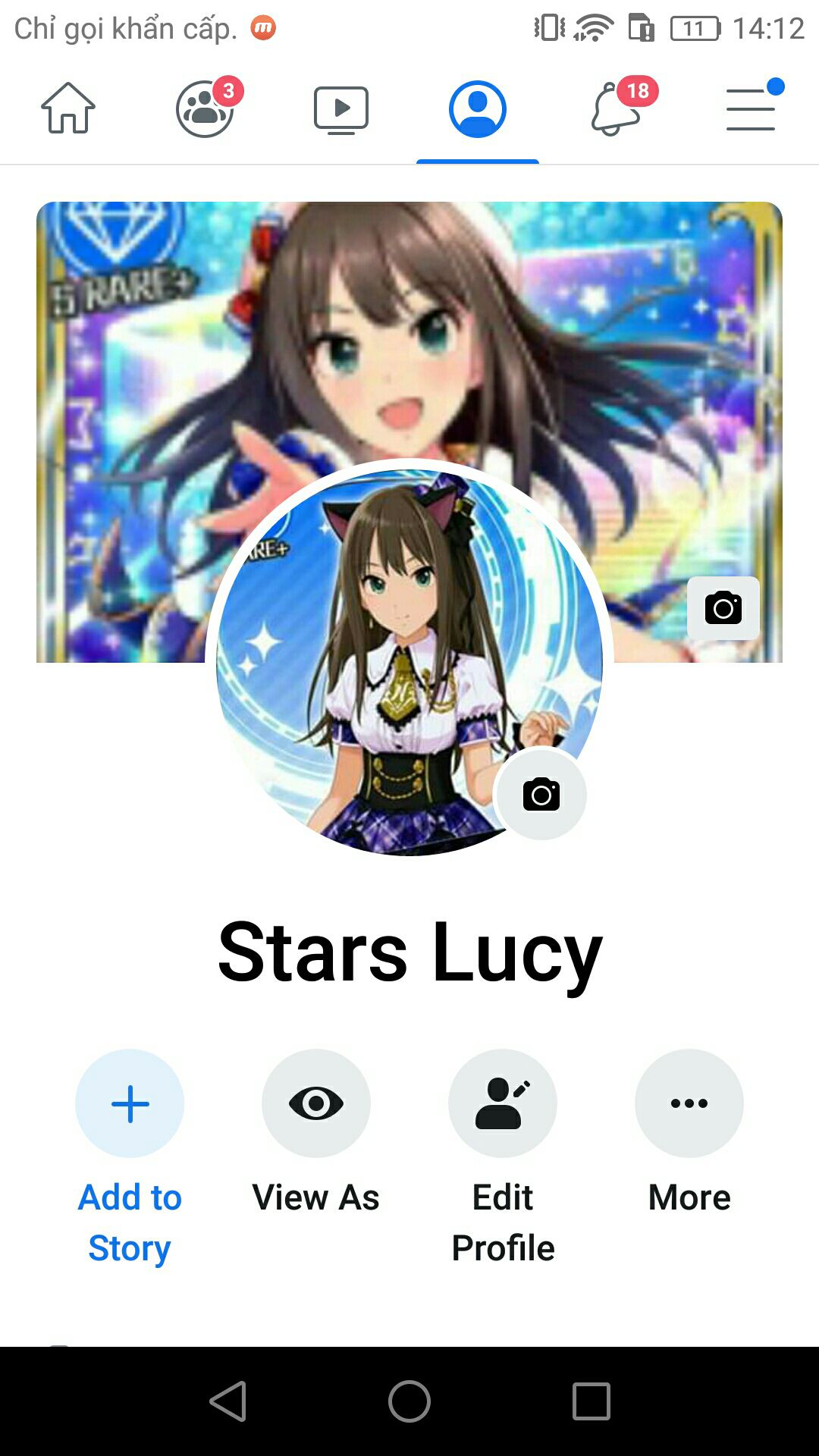Open the hamburger menu tab
Viewport: 819px width, 1456px height.
point(751,108)
